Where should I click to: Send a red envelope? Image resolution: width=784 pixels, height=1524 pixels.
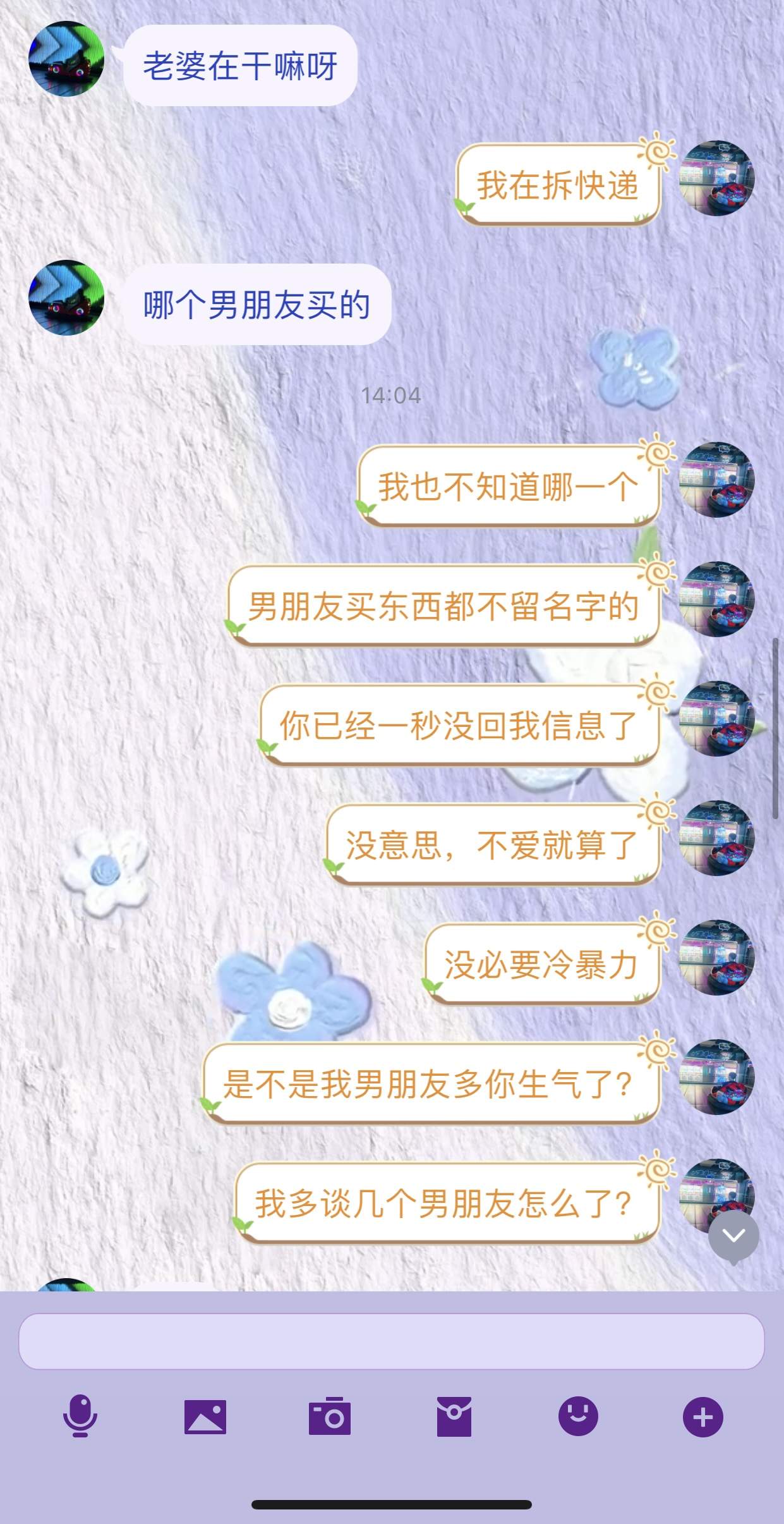(454, 1417)
